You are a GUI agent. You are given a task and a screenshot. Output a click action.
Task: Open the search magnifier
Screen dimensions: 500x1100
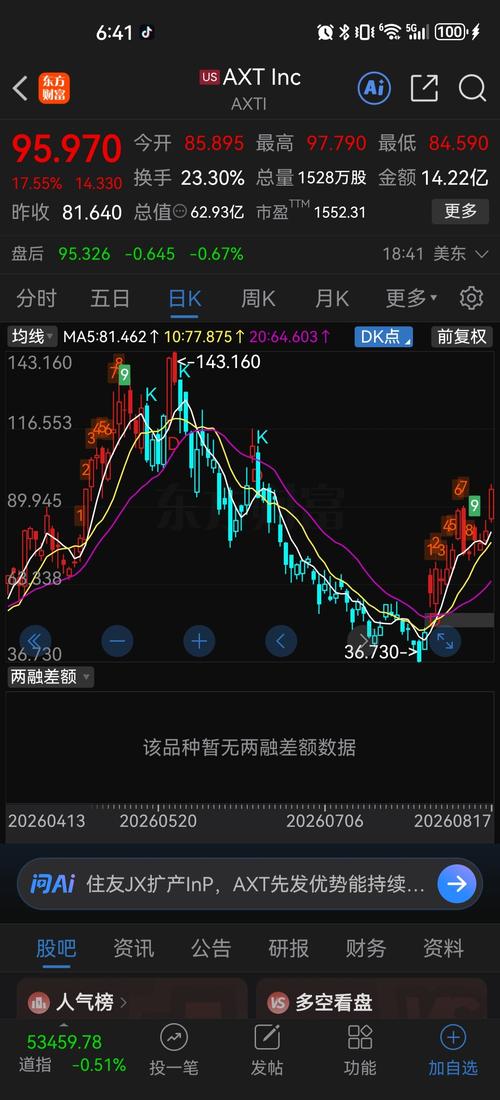coord(472,88)
